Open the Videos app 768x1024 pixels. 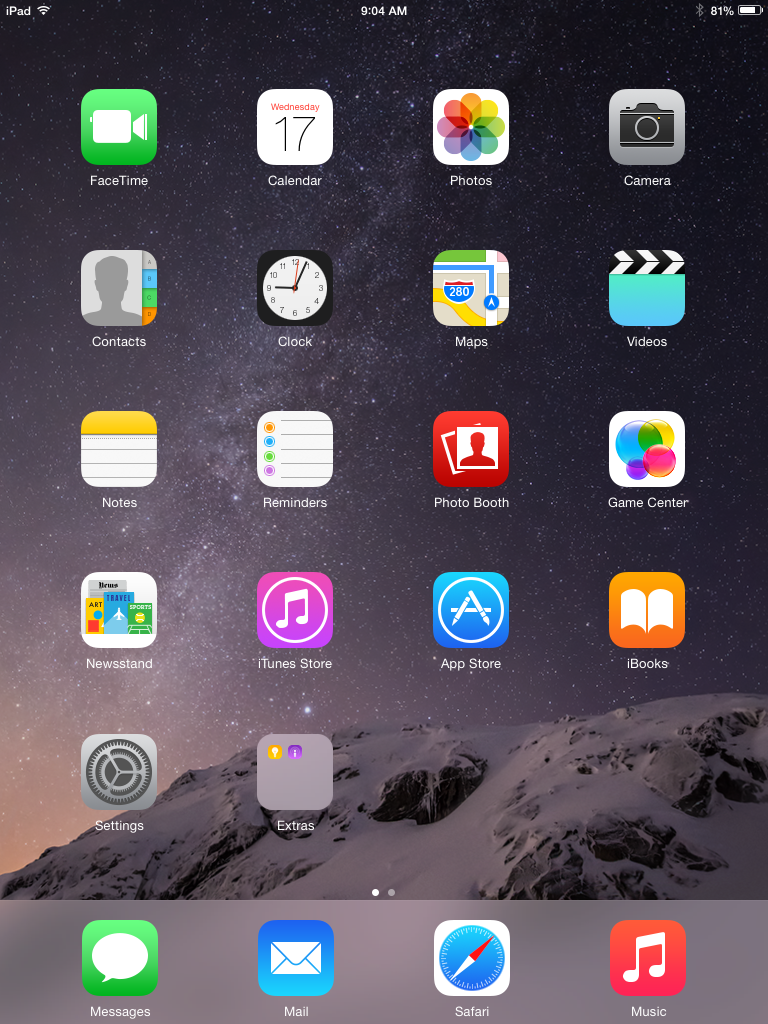tap(647, 288)
